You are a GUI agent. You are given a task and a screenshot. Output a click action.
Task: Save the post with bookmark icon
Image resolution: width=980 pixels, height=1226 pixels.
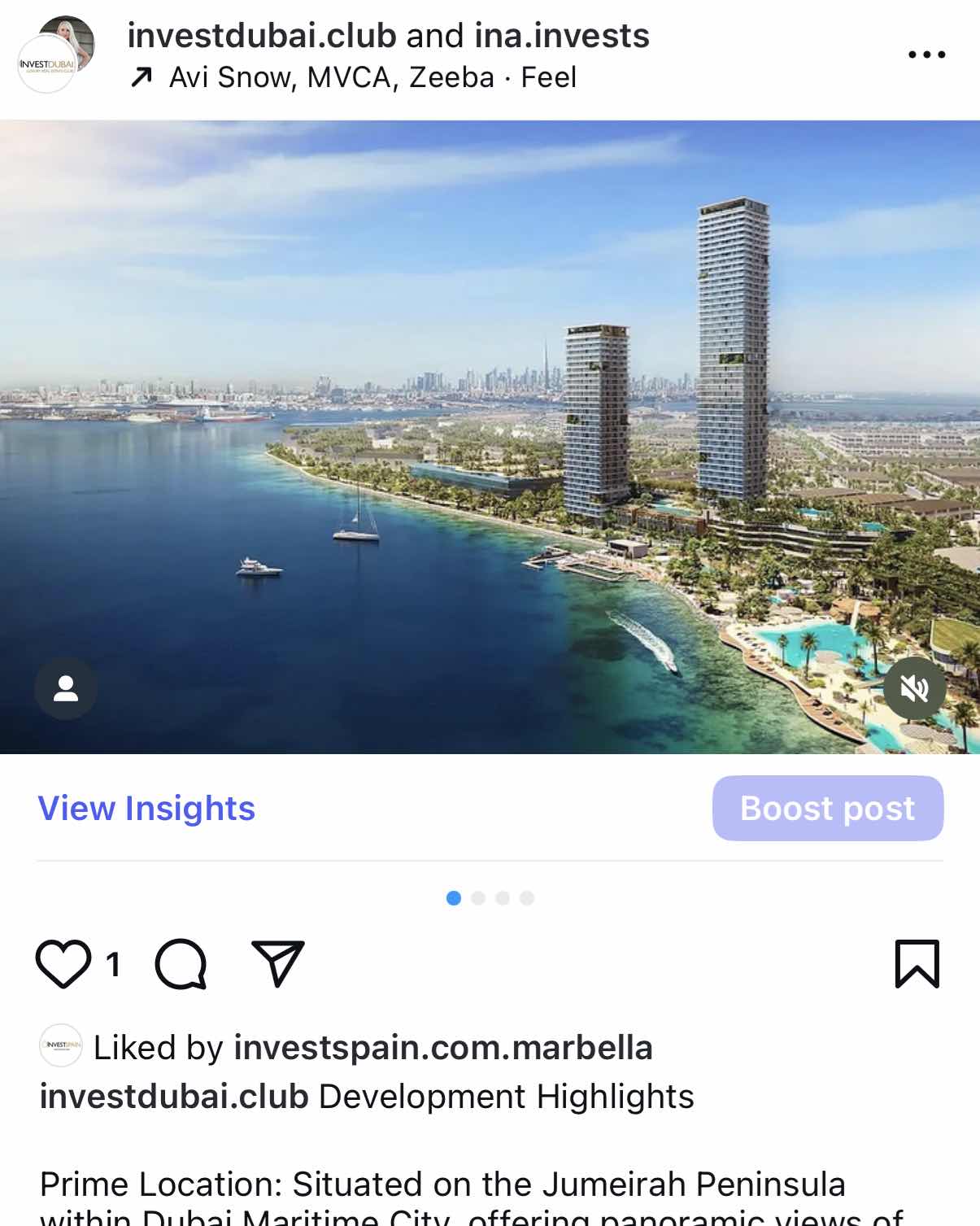click(917, 964)
